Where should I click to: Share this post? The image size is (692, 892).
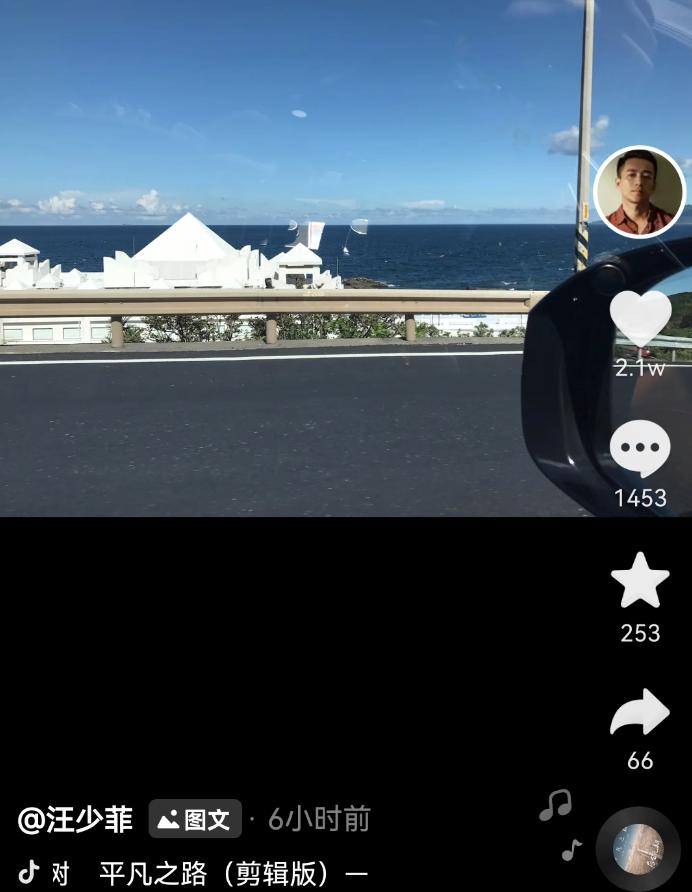640,712
